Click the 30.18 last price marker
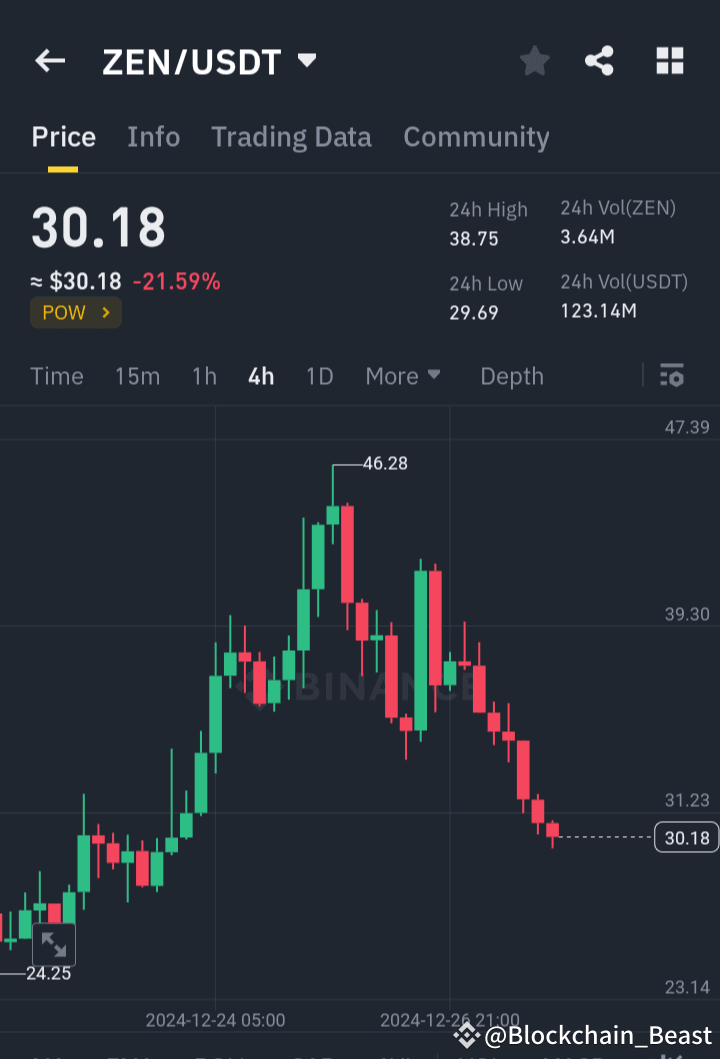The height and width of the screenshot is (1059, 720). (x=685, y=837)
